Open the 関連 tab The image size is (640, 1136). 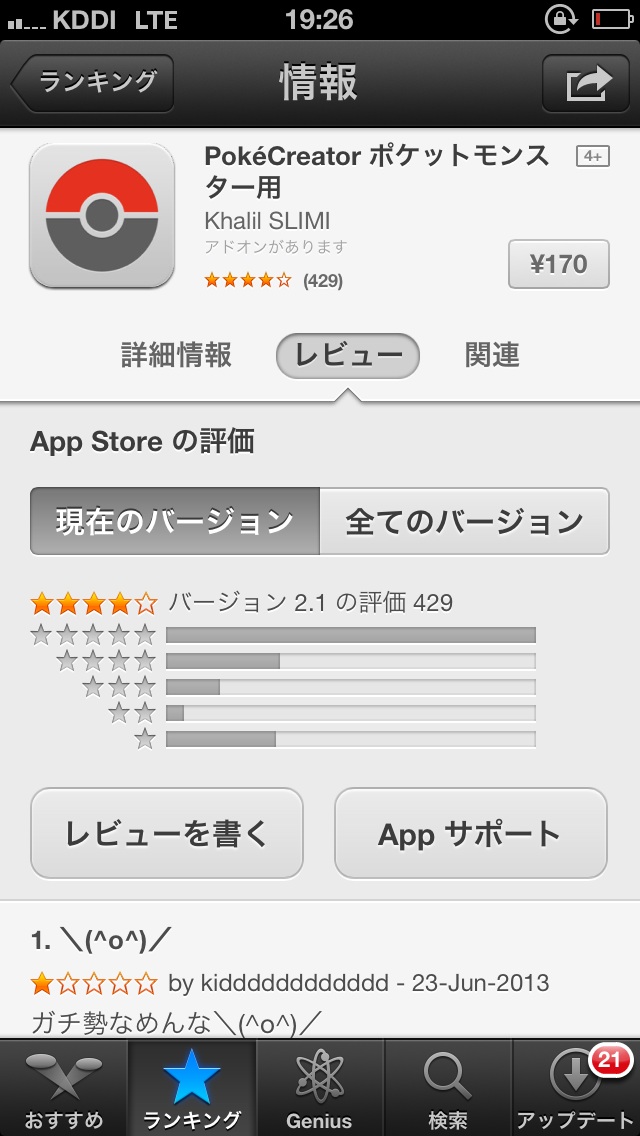pos(492,356)
